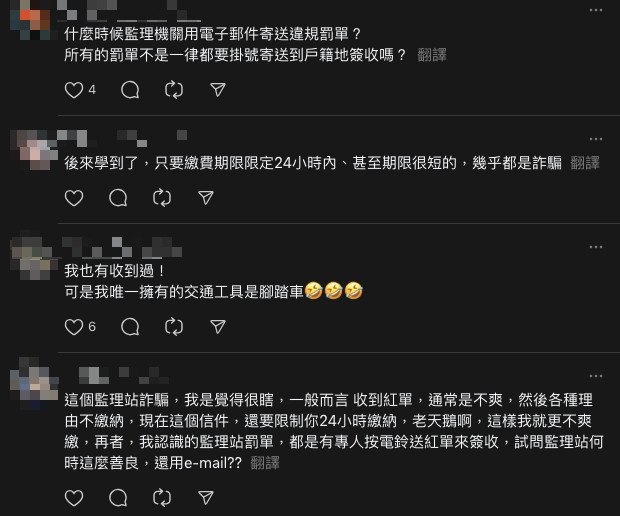Share the comment about 唯一擁有的交通工具是腳踏車
The image size is (620, 516).
[x=218, y=327]
